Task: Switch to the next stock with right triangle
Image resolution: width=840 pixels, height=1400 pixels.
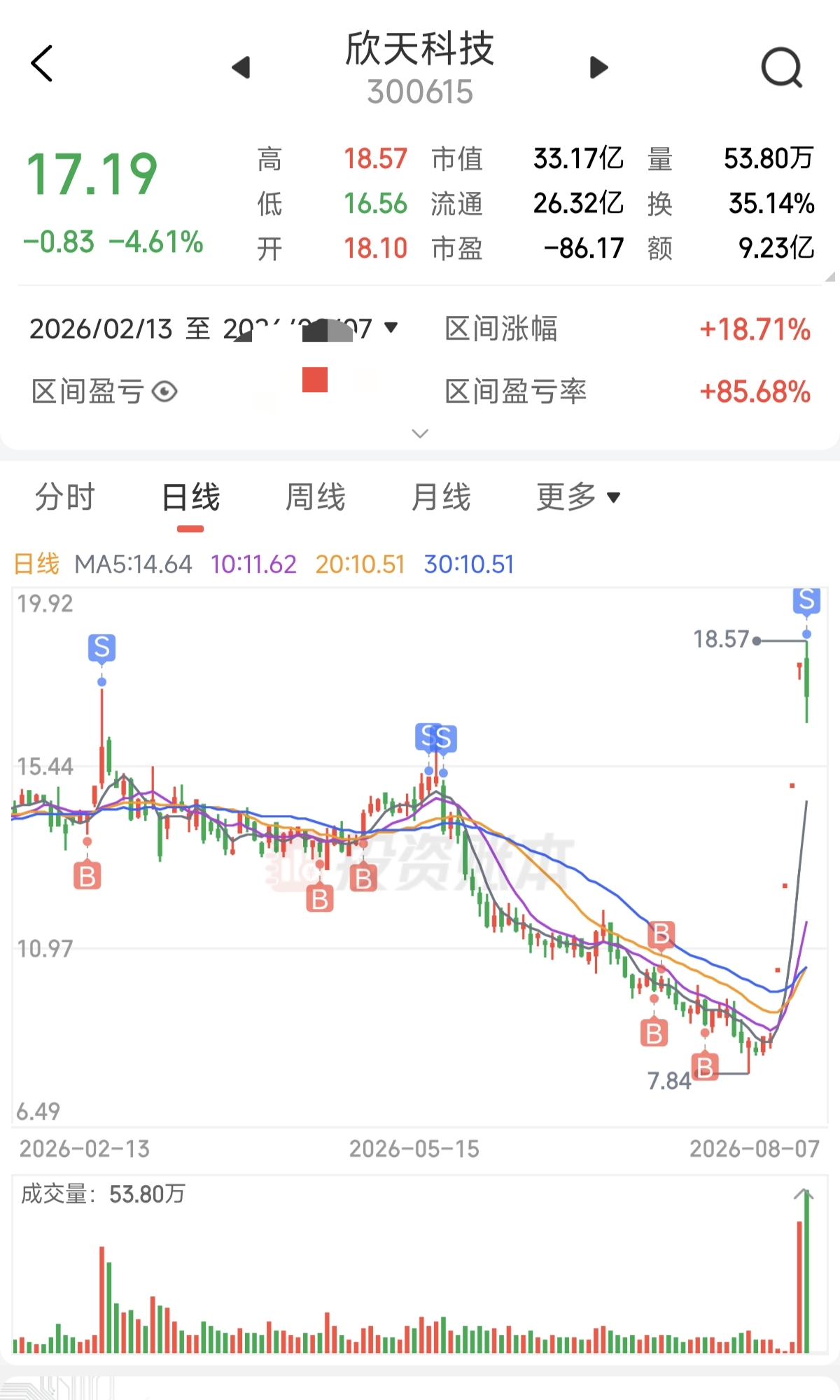Action: click(599, 67)
